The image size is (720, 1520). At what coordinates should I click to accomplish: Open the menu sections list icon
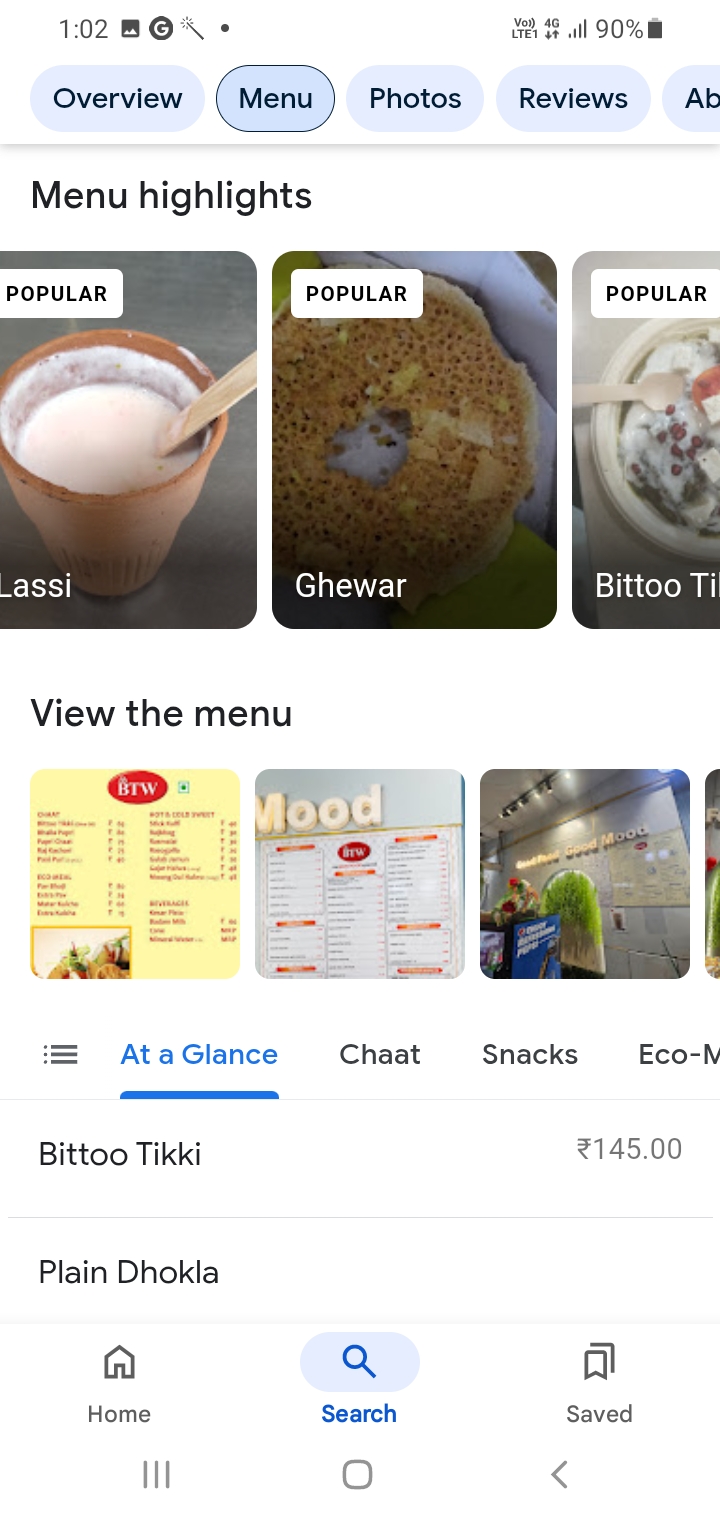(61, 1054)
